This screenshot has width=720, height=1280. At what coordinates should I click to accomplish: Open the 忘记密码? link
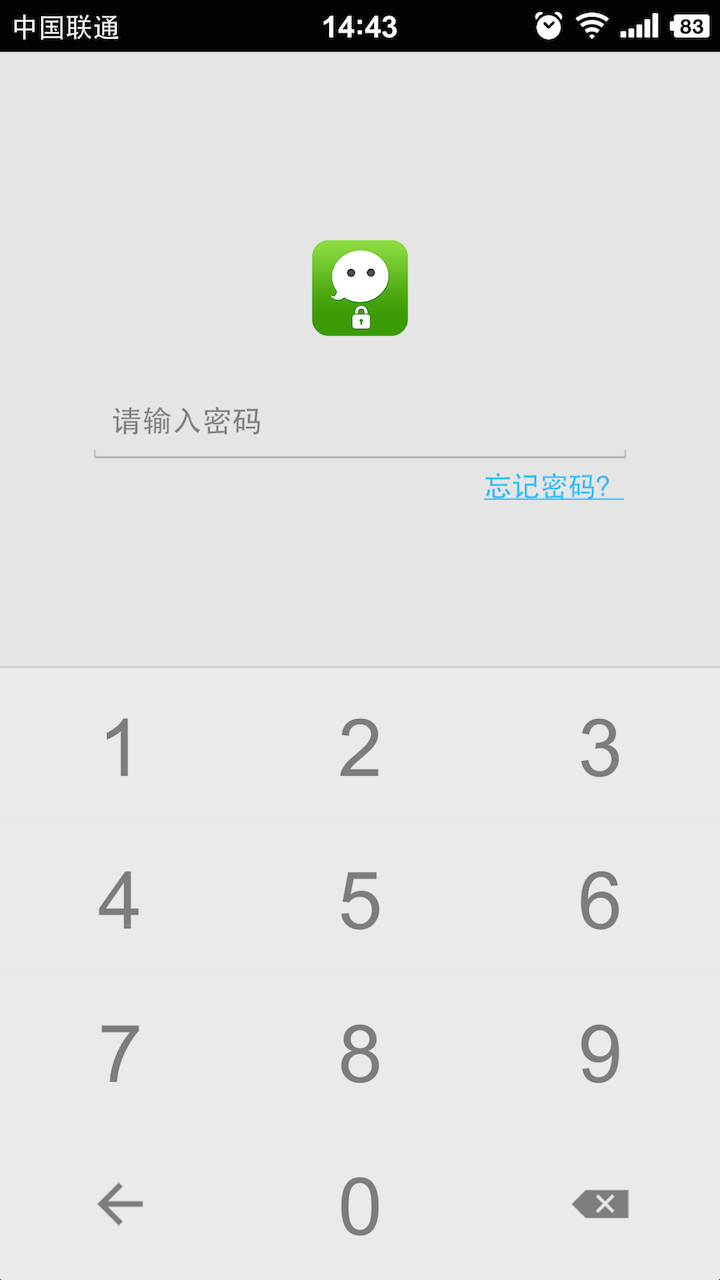tap(553, 487)
